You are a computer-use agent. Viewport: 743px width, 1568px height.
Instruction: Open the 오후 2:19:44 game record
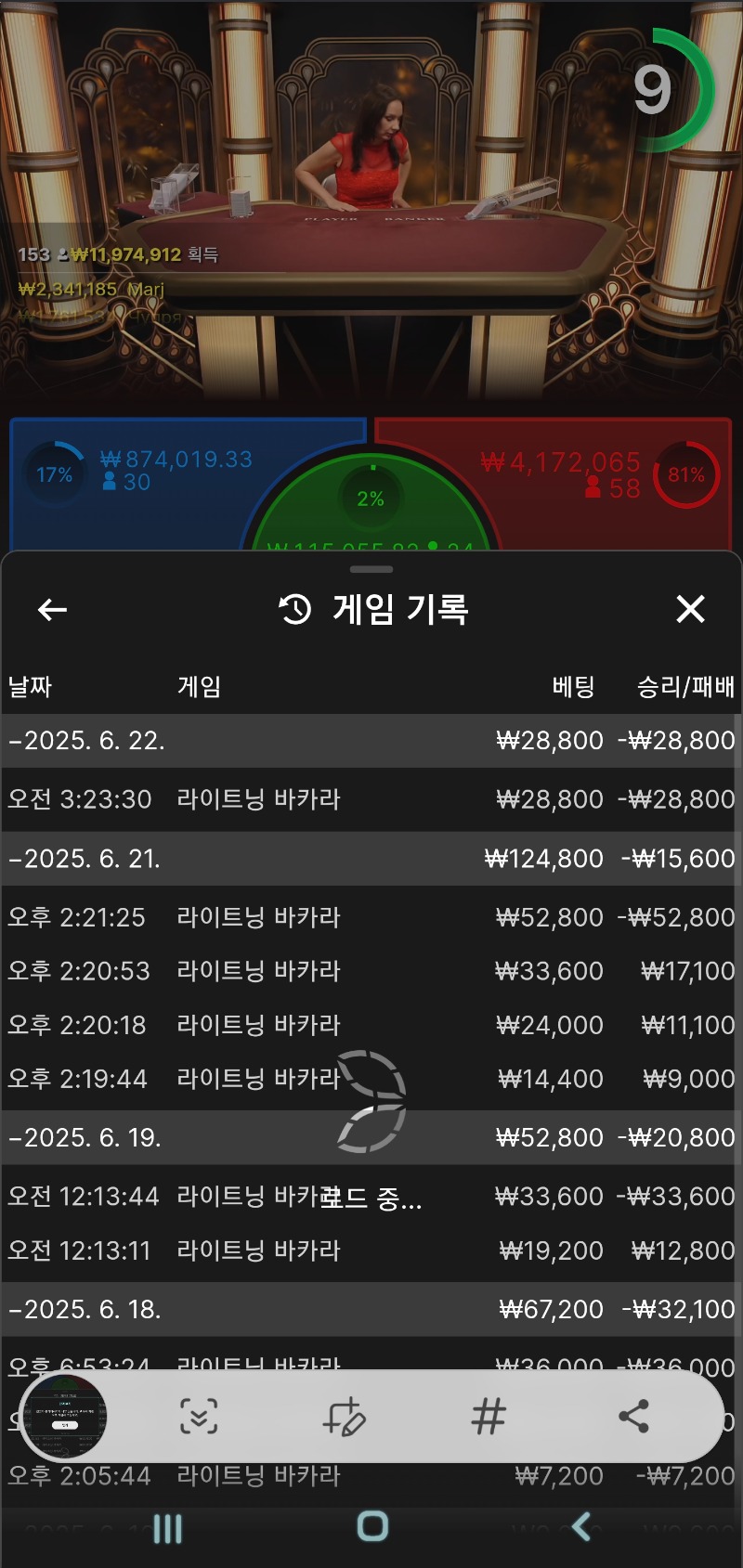click(370, 1079)
